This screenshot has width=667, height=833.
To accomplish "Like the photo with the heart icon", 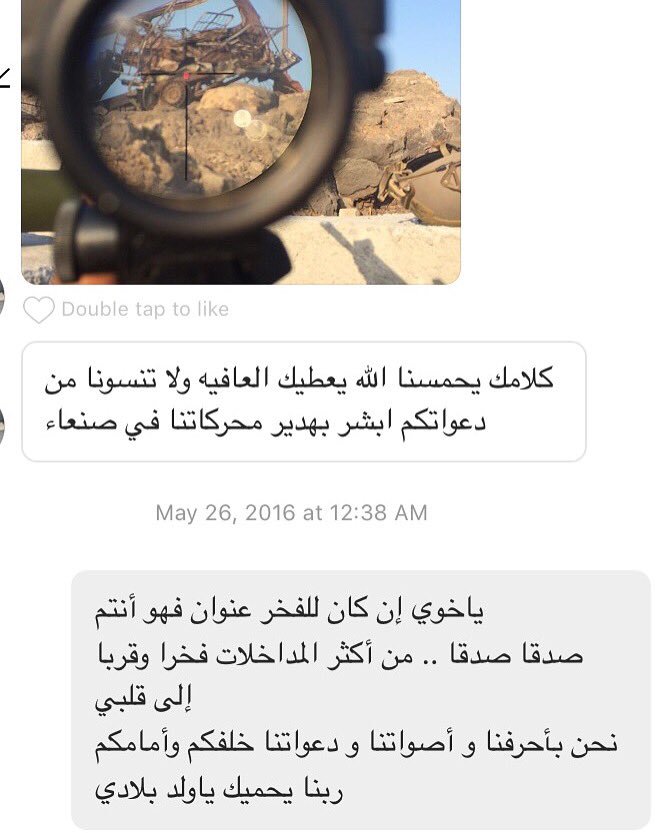I will (38, 311).
